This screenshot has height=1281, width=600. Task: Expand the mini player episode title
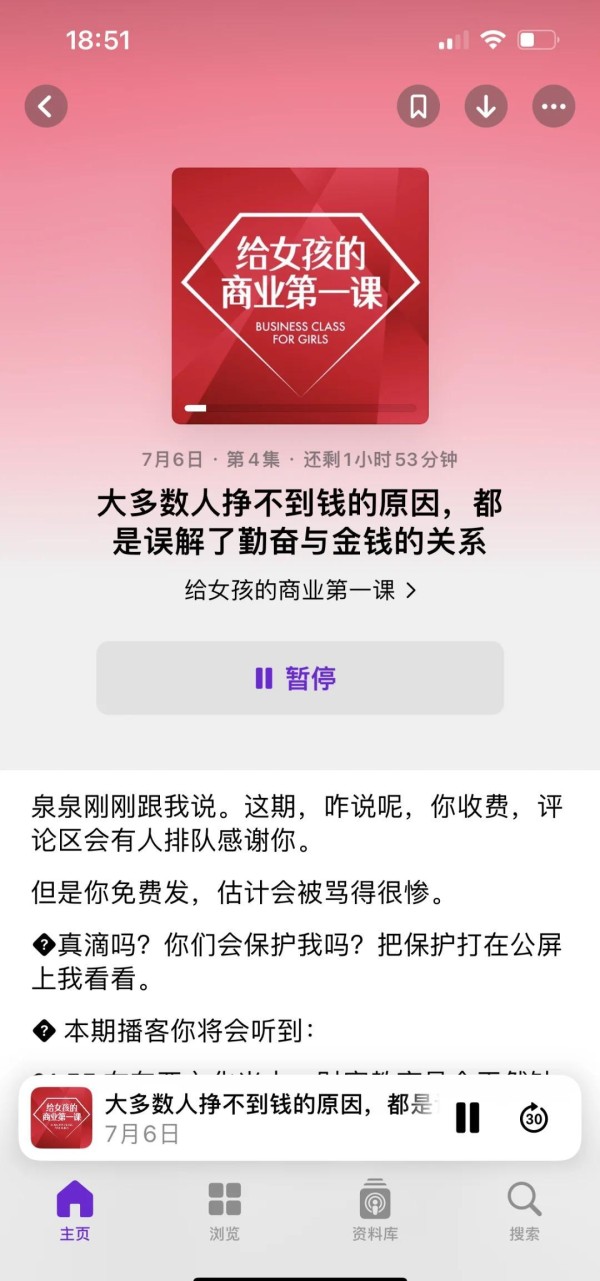[270, 1104]
